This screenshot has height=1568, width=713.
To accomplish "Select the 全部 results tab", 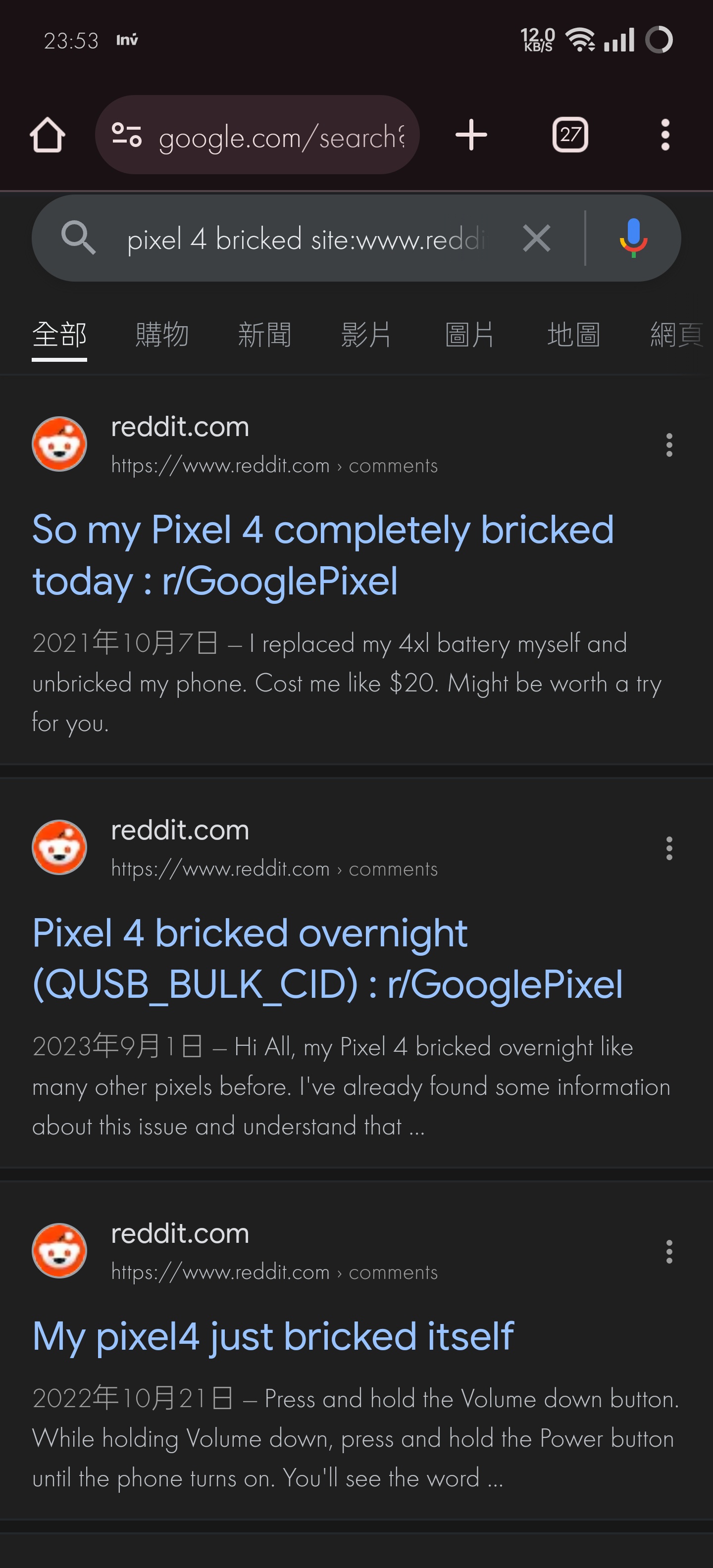I will pos(60,335).
